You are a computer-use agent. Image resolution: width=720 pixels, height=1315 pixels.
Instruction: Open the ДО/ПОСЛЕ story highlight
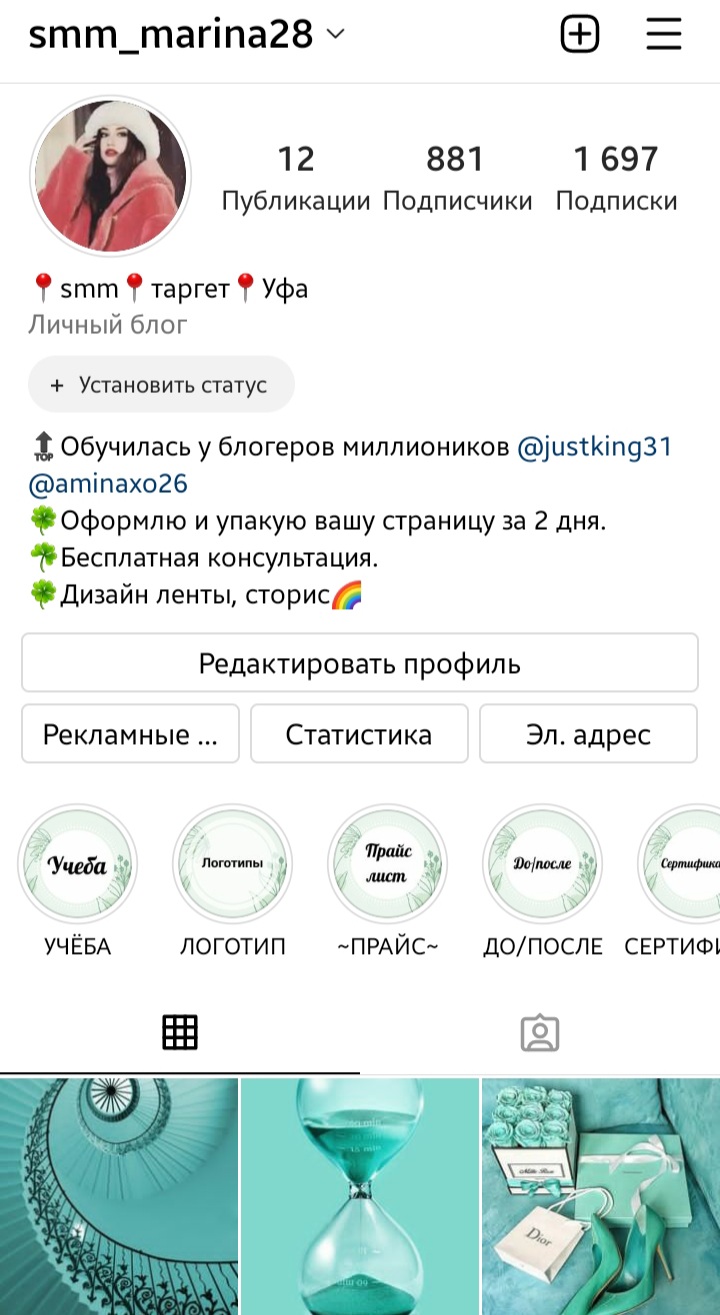[x=543, y=864]
